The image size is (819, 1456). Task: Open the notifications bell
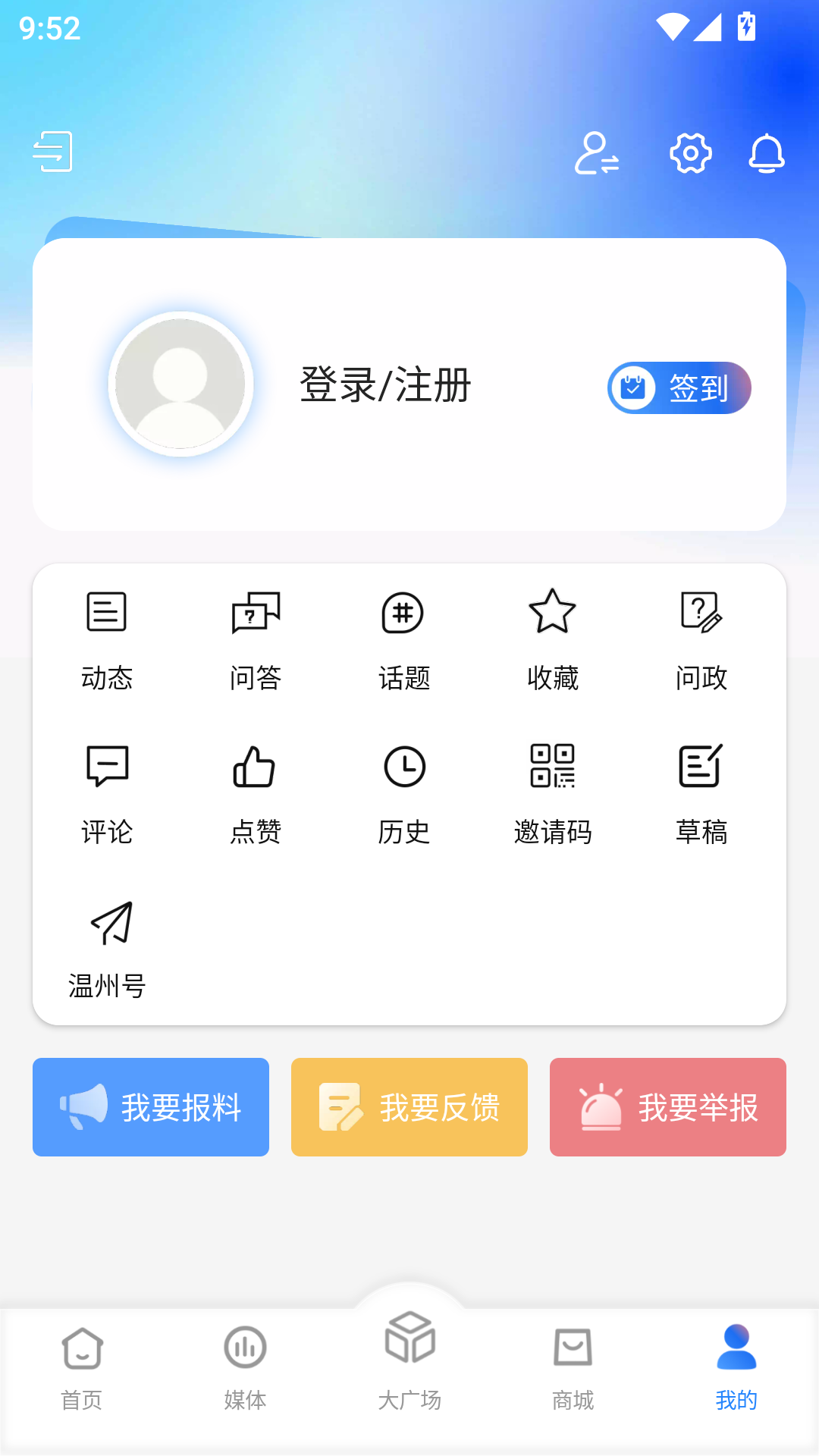point(766,153)
